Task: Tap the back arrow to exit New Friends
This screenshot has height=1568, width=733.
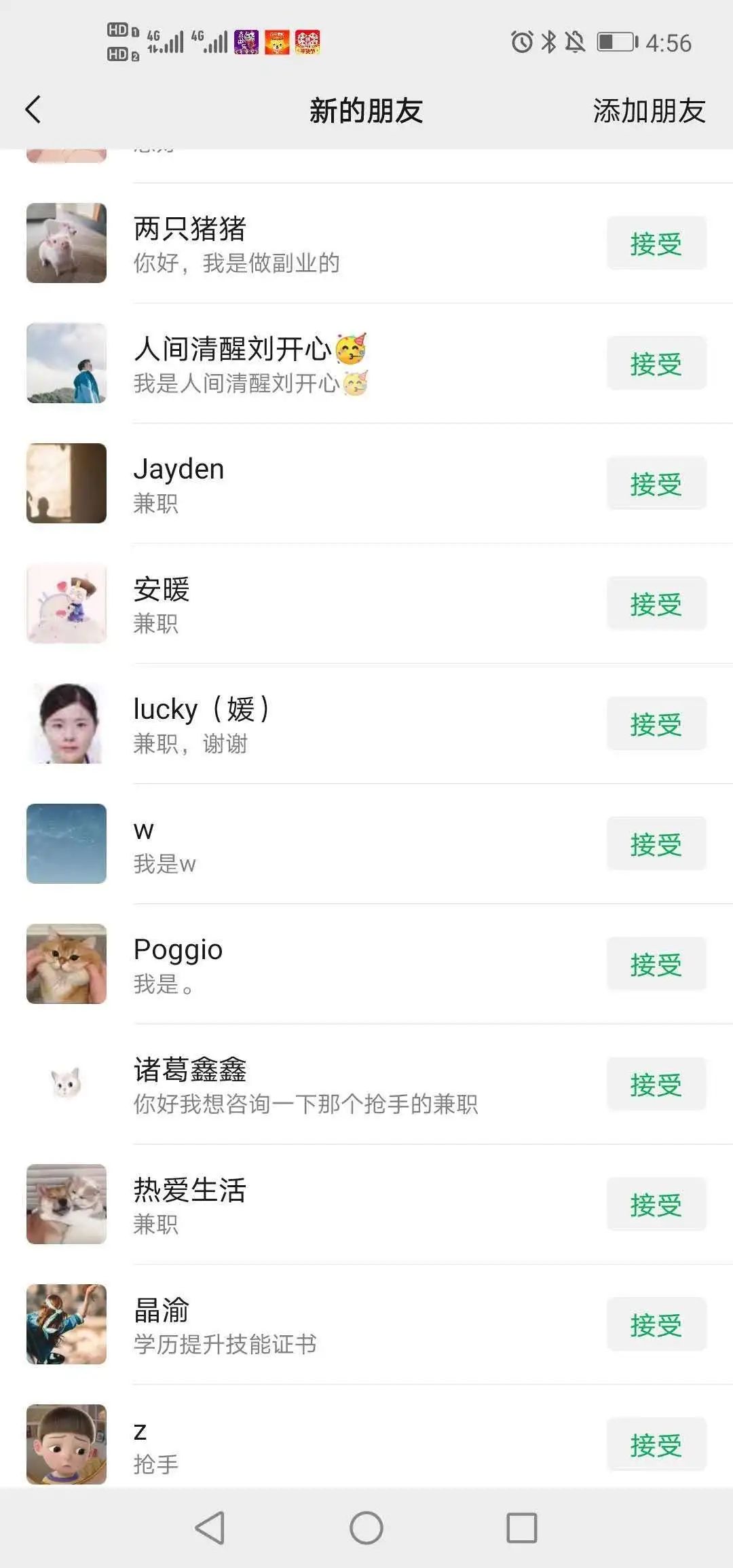Action: 33,109
